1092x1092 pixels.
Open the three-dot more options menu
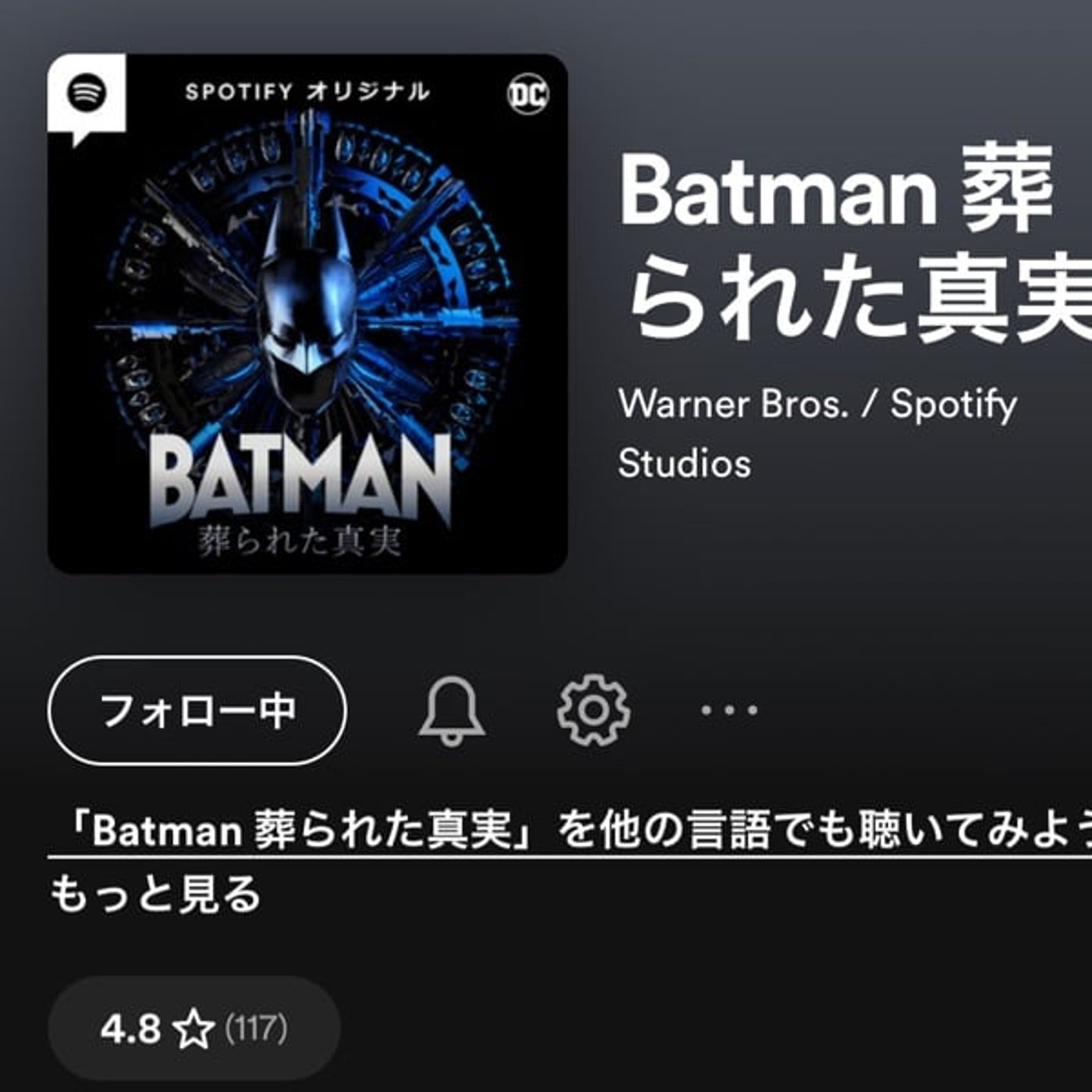click(729, 711)
